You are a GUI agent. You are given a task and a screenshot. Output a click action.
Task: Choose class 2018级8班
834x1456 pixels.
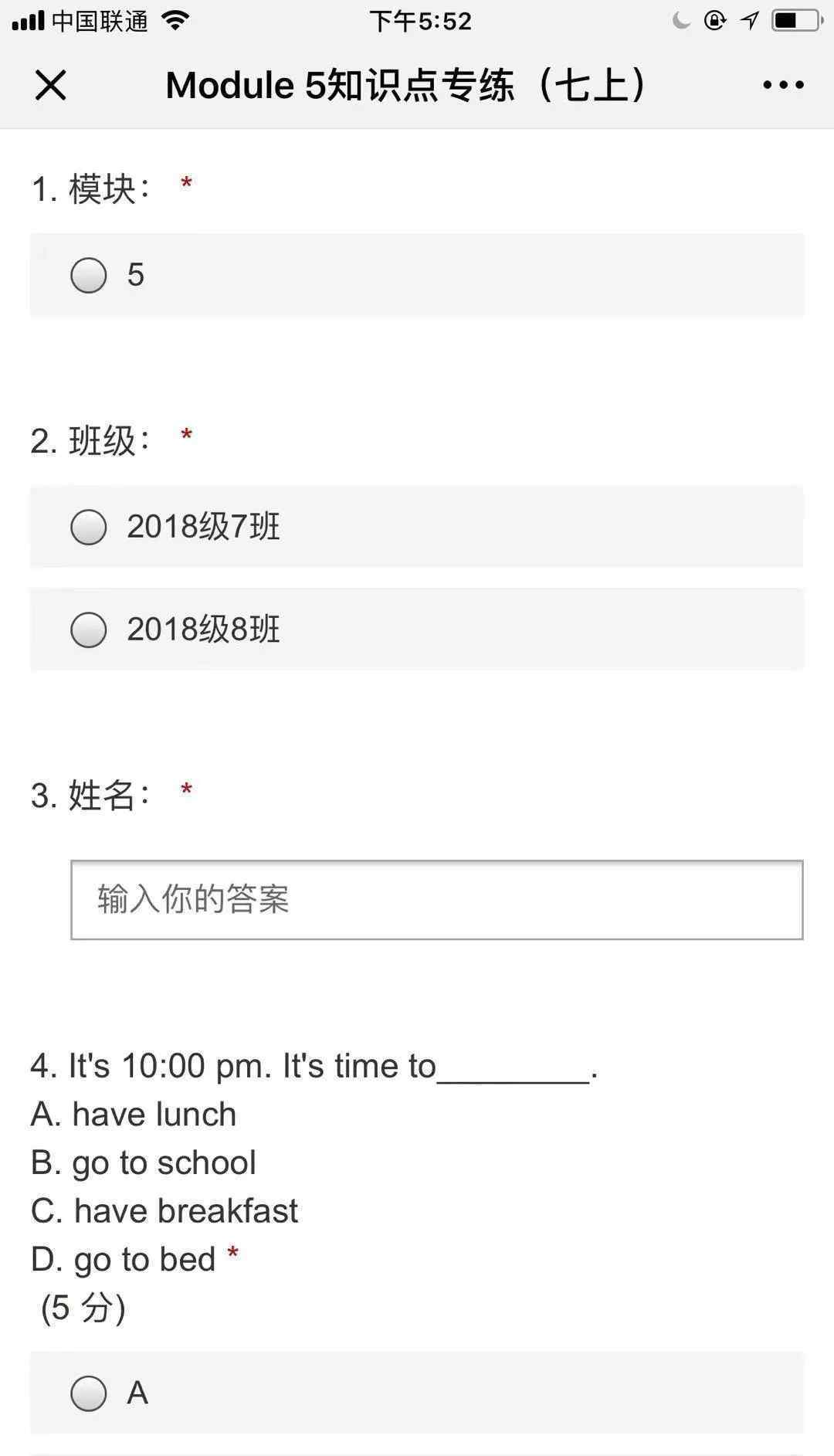click(x=89, y=630)
